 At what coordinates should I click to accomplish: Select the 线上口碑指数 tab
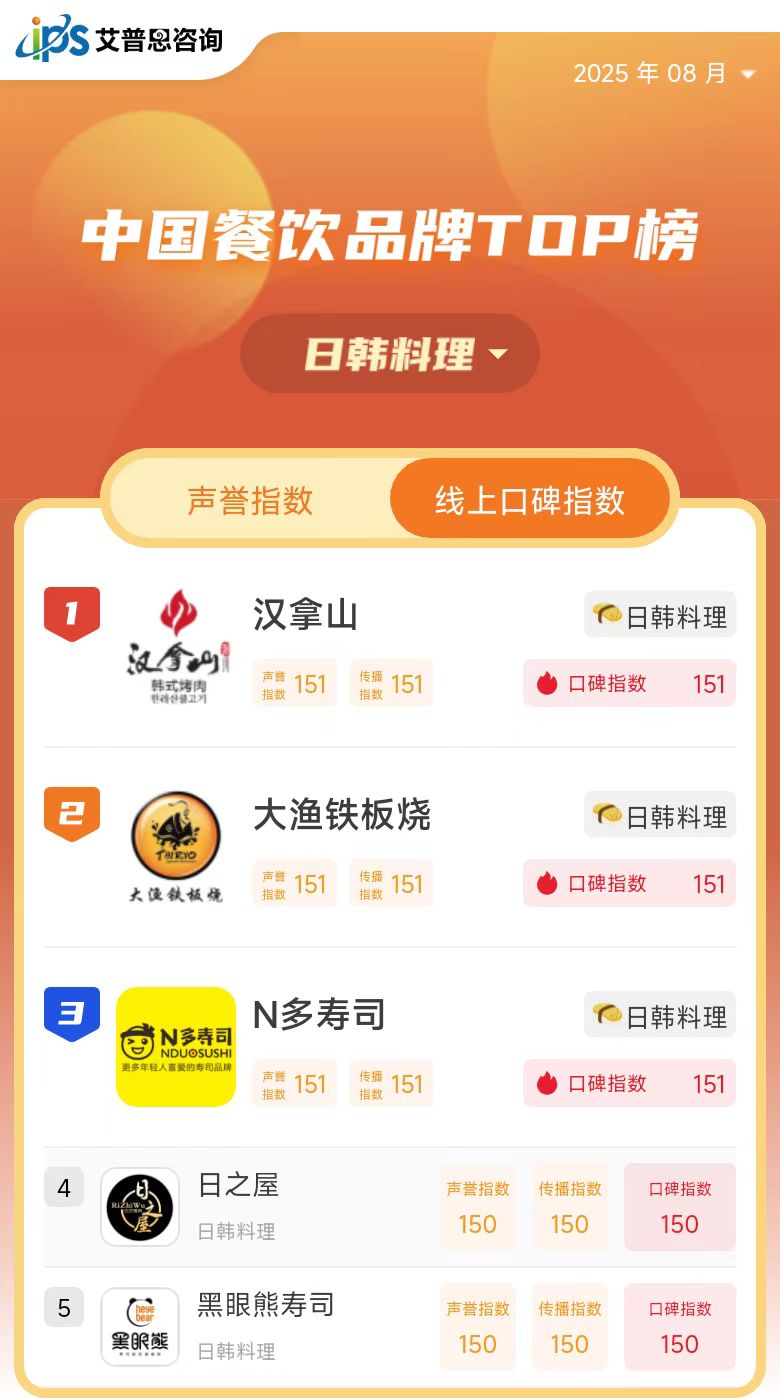click(x=529, y=500)
